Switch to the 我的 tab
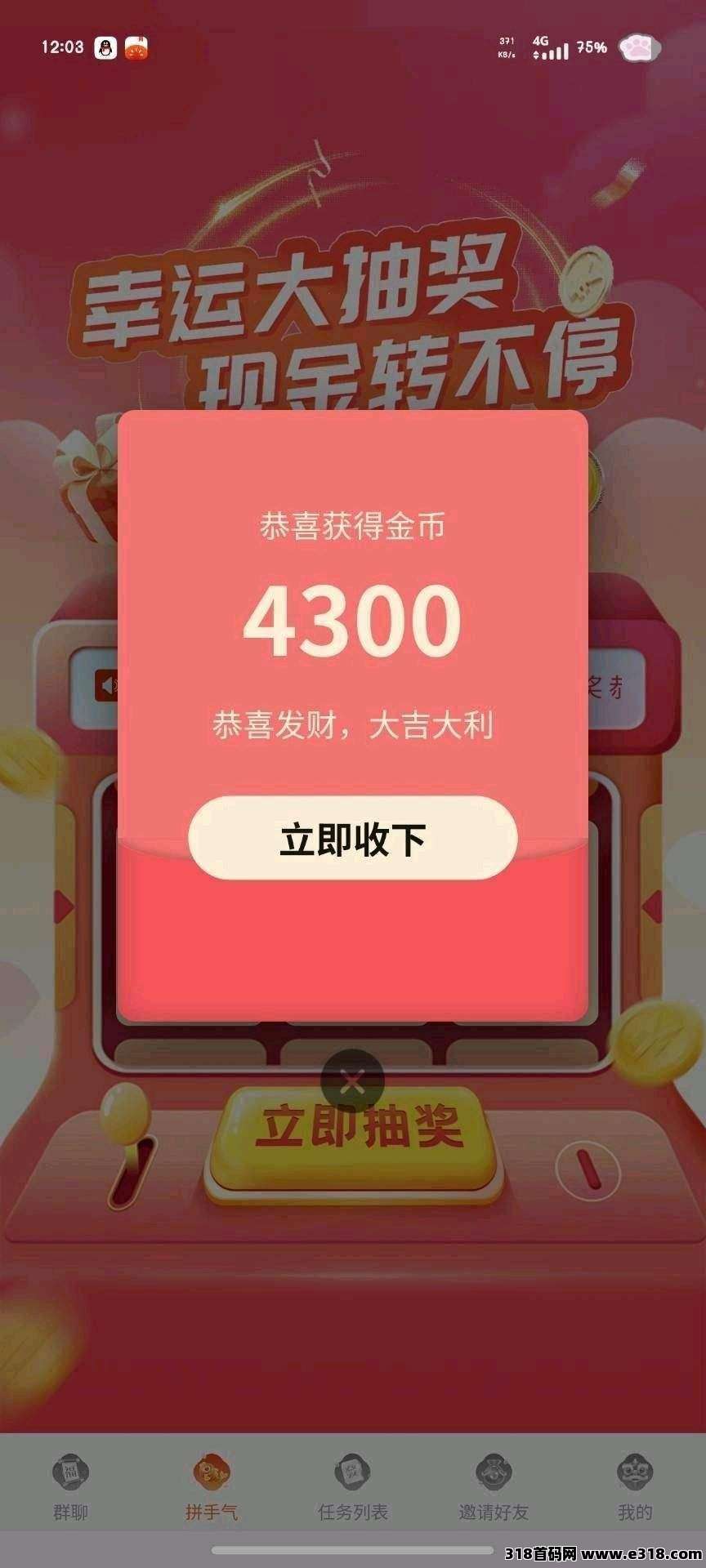 (635, 1487)
